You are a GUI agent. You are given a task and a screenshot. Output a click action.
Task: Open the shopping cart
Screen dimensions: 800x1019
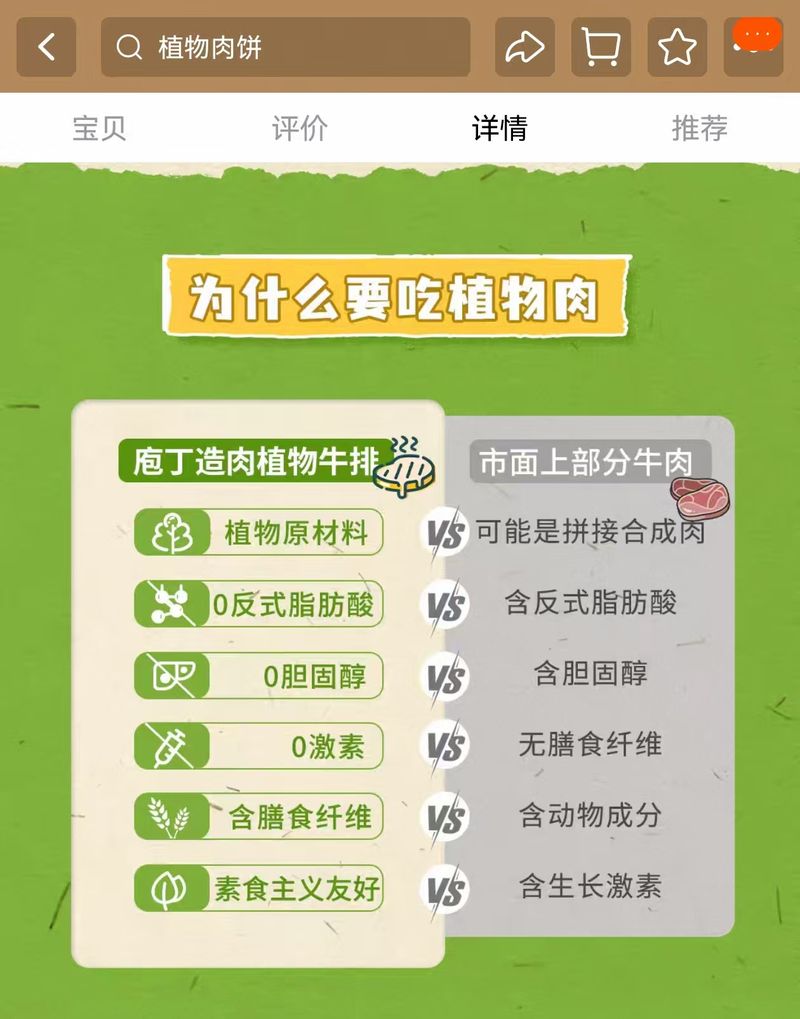(601, 47)
